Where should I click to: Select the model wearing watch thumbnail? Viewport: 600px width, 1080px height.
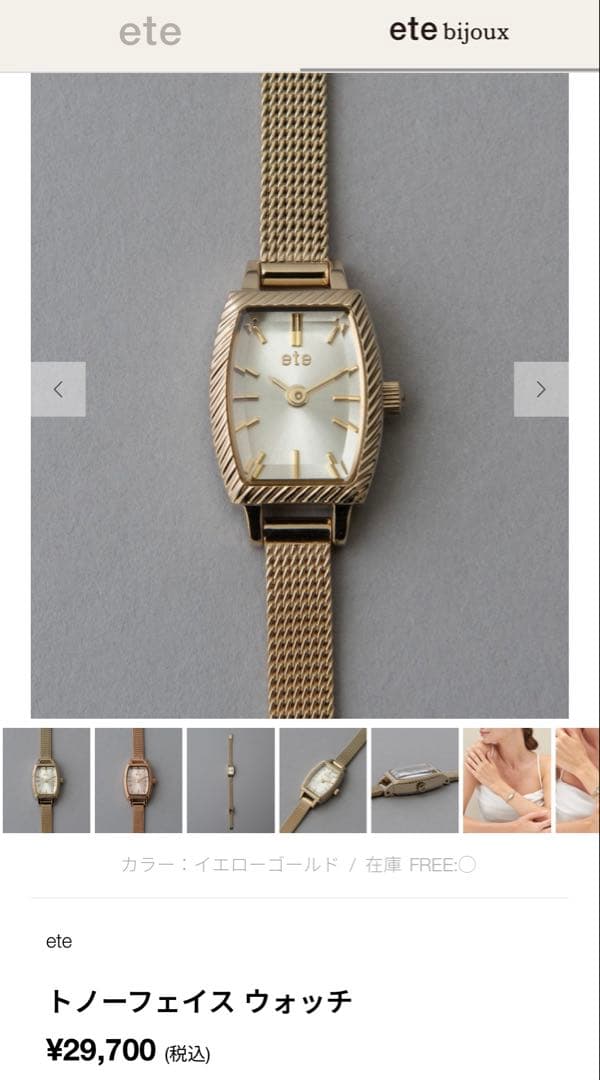tap(506, 780)
